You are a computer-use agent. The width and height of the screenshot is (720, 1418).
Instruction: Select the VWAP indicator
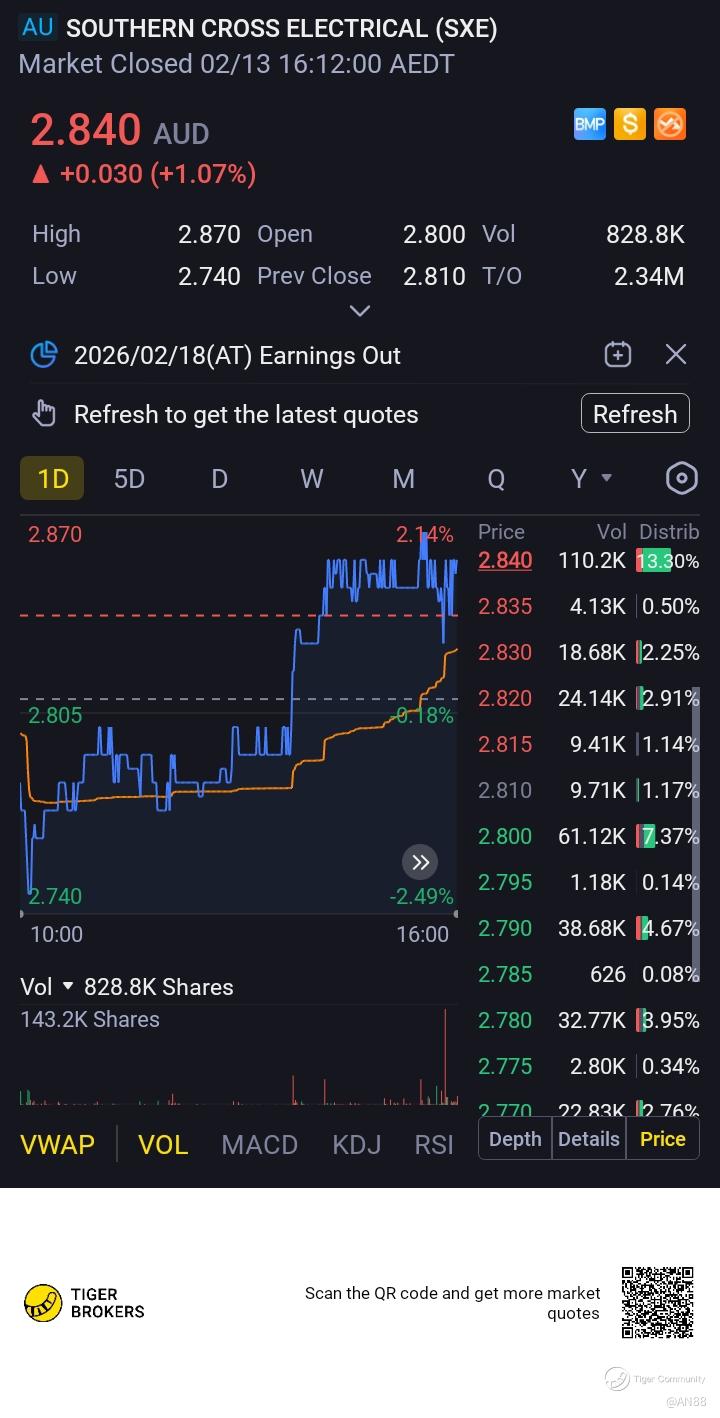57,1144
